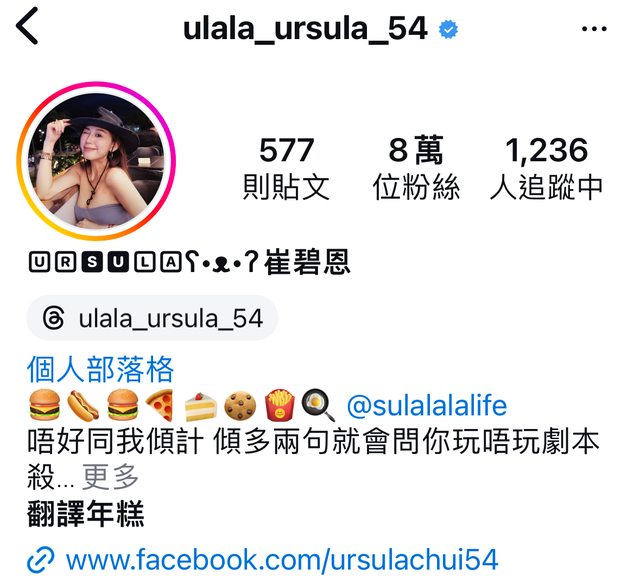Expand bio with 更多
Screen dimensions: 640x581
tap(110, 476)
